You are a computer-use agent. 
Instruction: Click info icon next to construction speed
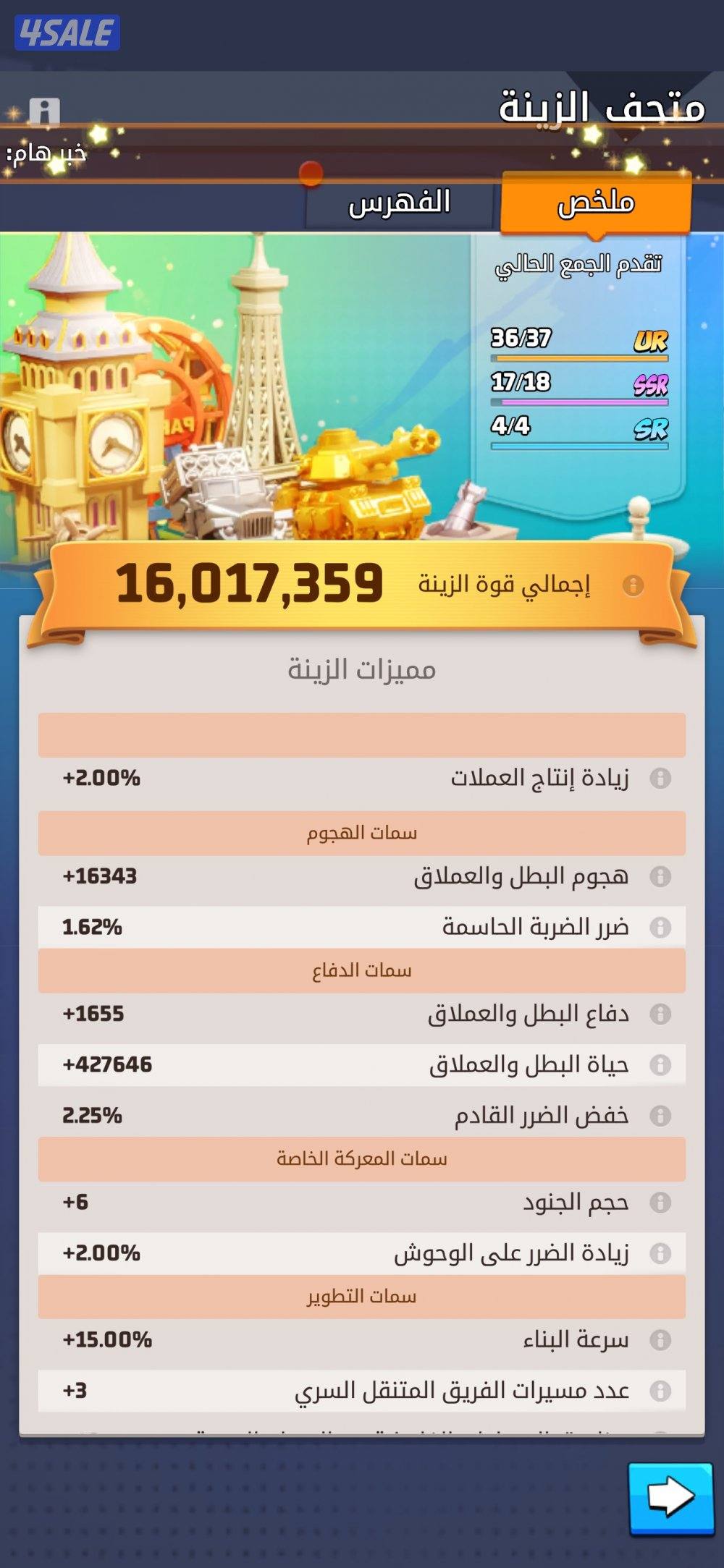(660, 1339)
